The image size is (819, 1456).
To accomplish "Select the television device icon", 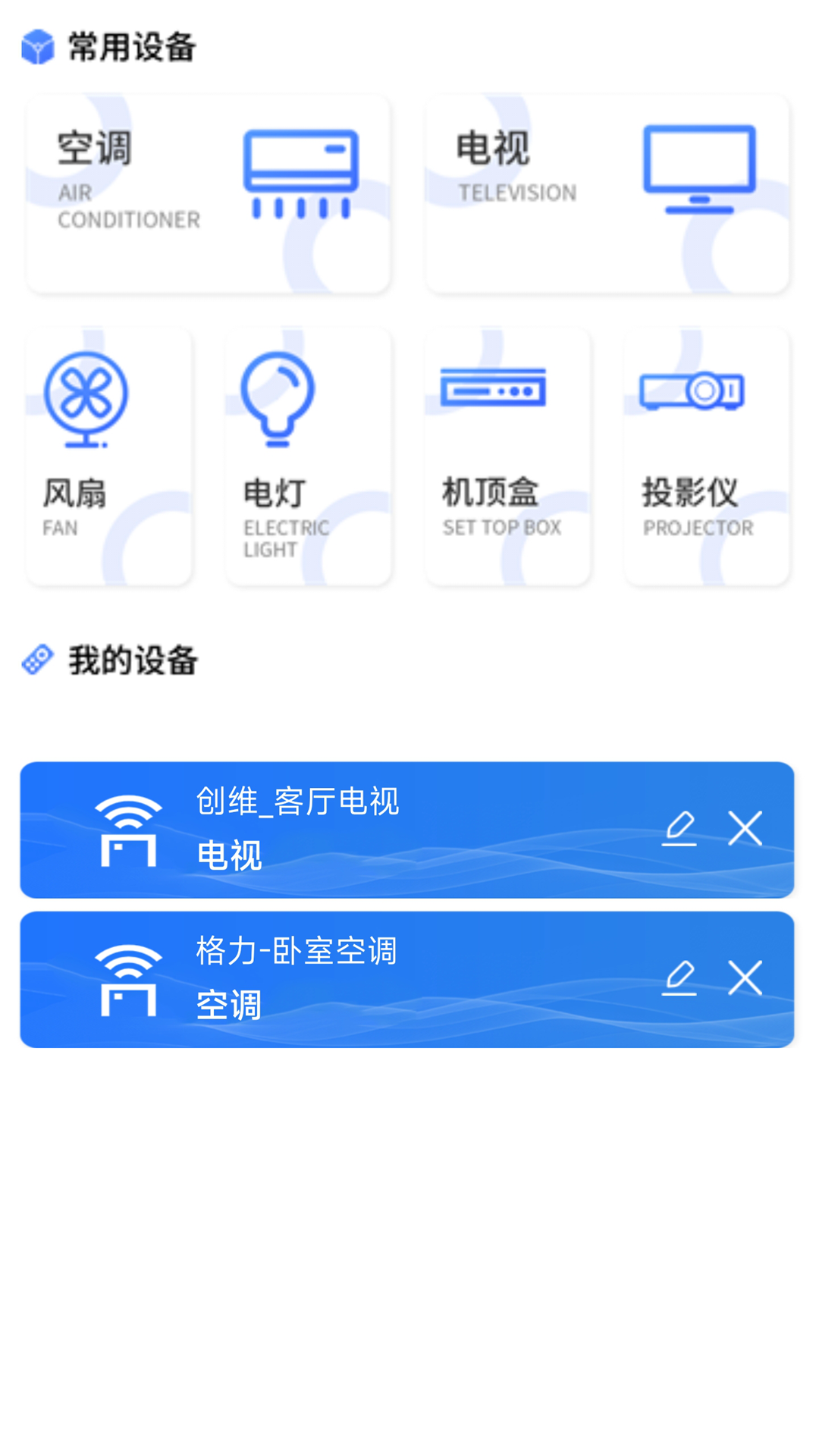I will point(698,167).
